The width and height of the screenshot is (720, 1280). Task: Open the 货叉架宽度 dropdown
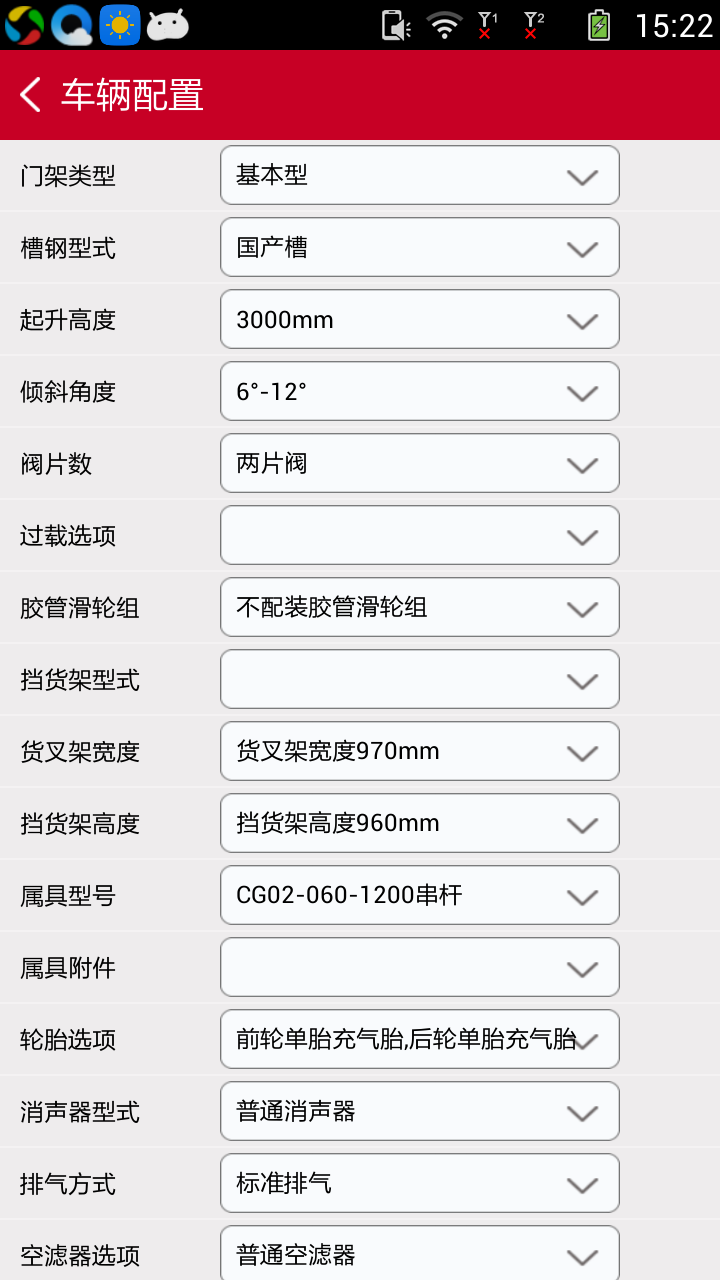(420, 751)
